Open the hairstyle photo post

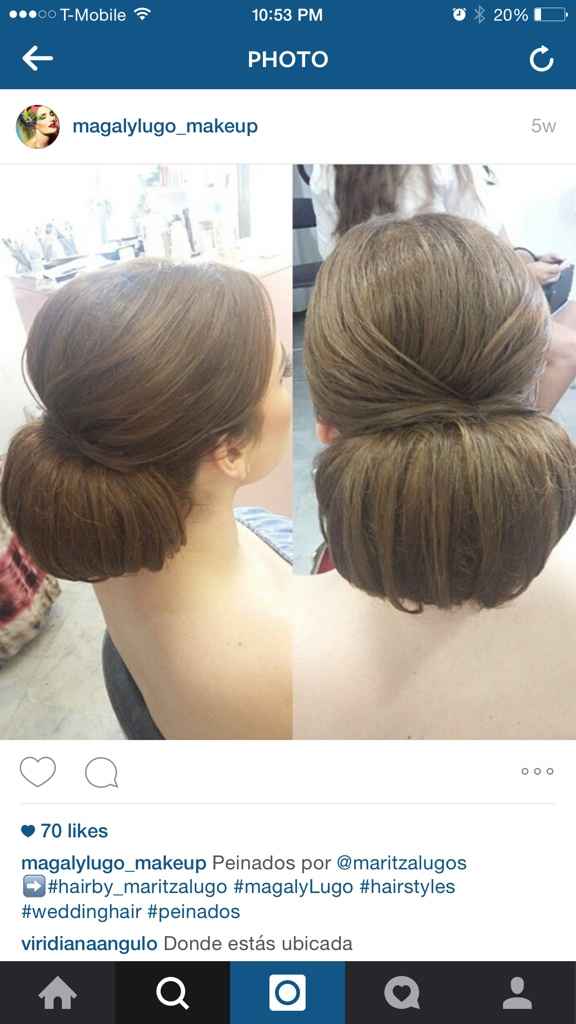tap(288, 451)
